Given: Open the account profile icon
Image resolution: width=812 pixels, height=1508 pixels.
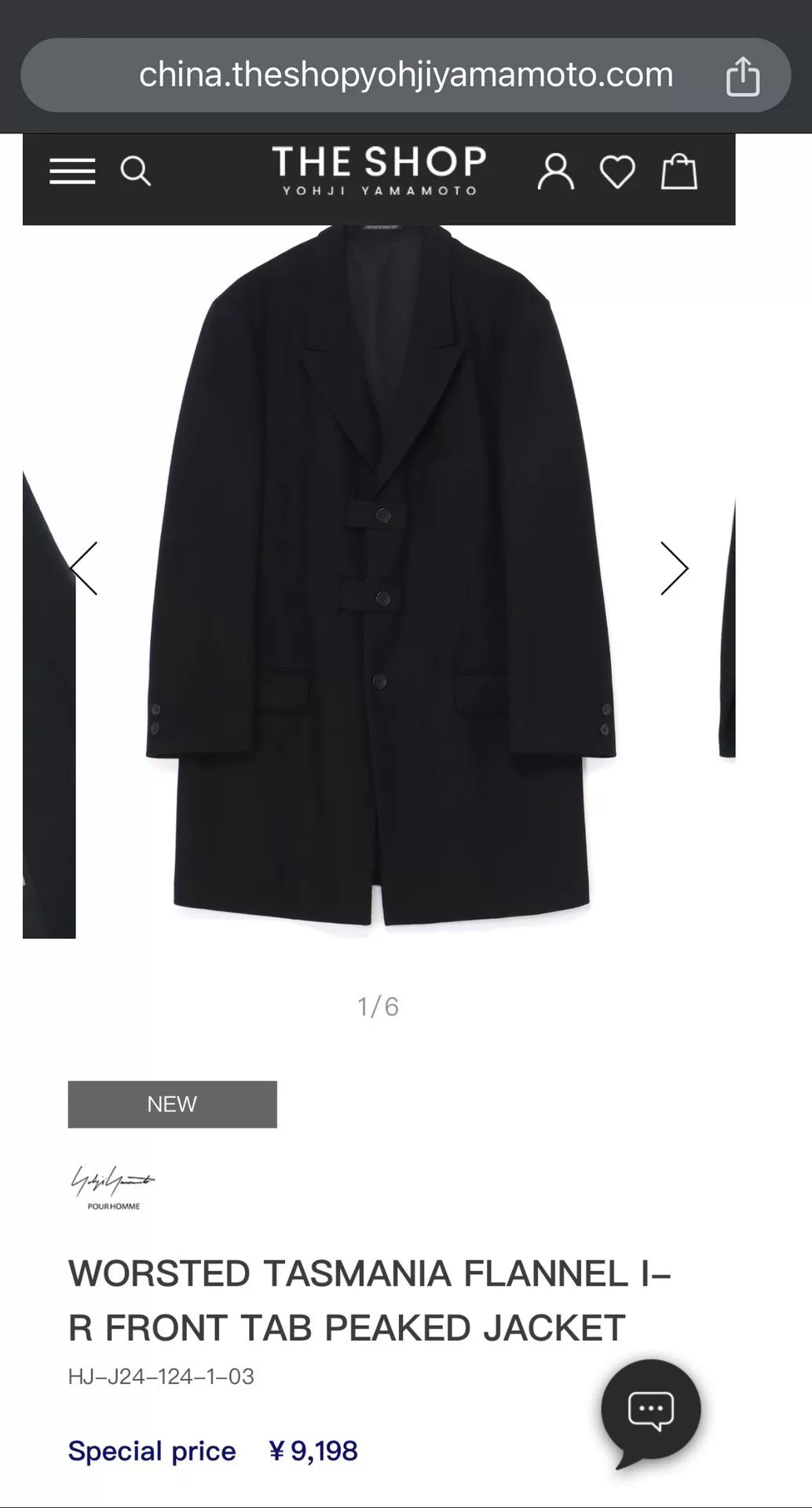Looking at the screenshot, I should pyautogui.click(x=555, y=171).
